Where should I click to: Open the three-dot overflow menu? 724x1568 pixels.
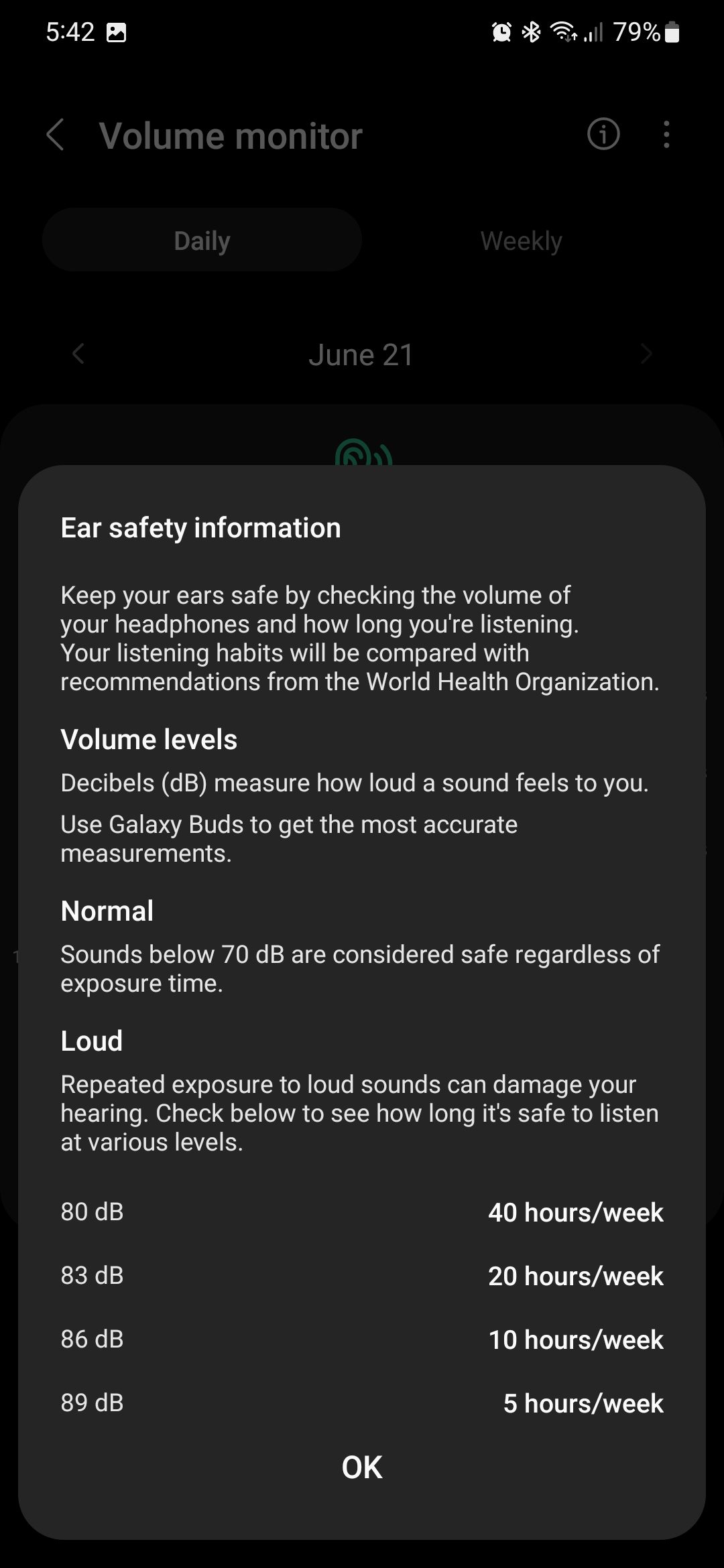coord(666,134)
